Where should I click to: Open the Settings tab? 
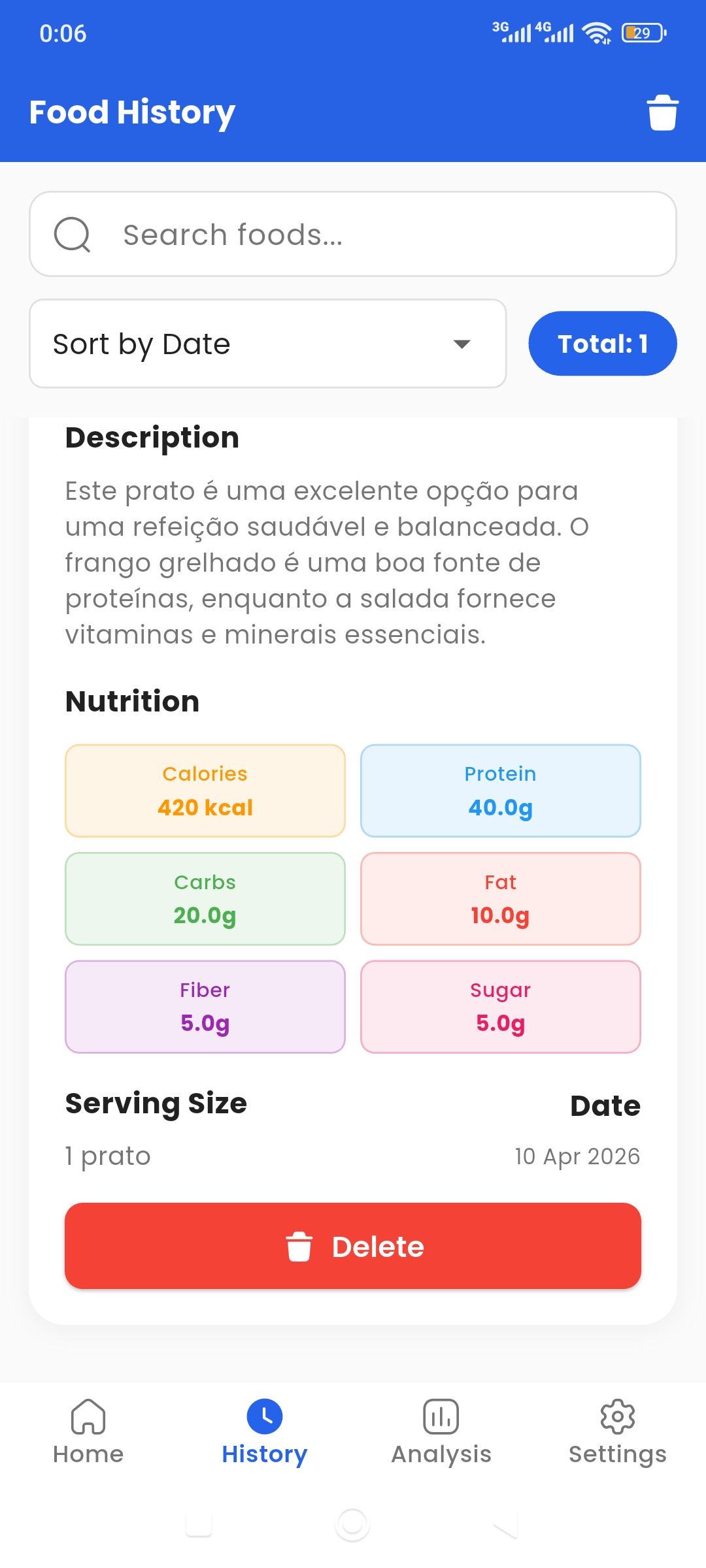(x=618, y=1432)
